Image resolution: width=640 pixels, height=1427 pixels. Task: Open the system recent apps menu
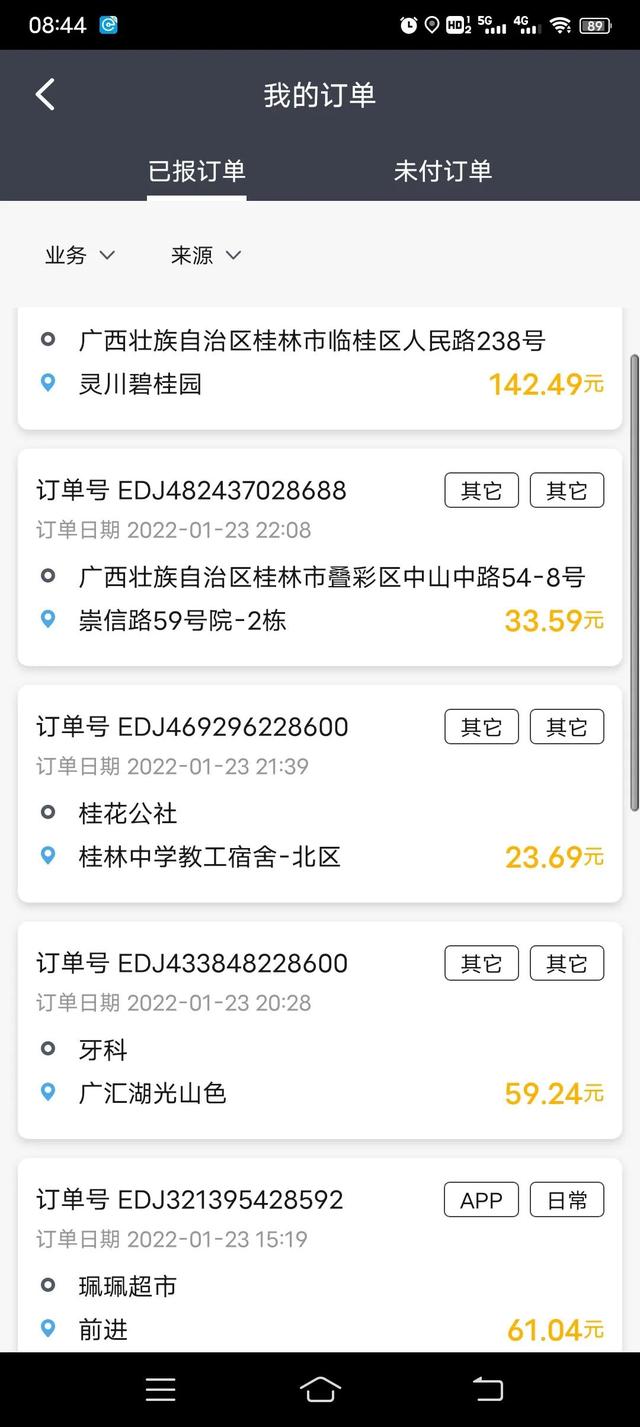click(160, 1388)
